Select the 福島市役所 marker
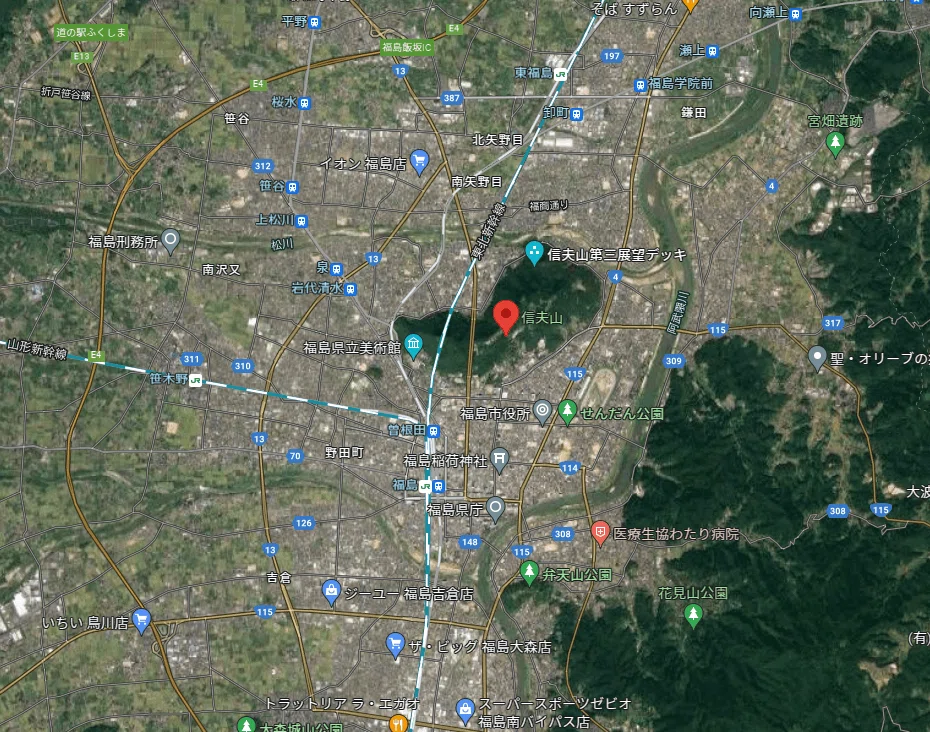This screenshot has width=930, height=732. click(542, 413)
